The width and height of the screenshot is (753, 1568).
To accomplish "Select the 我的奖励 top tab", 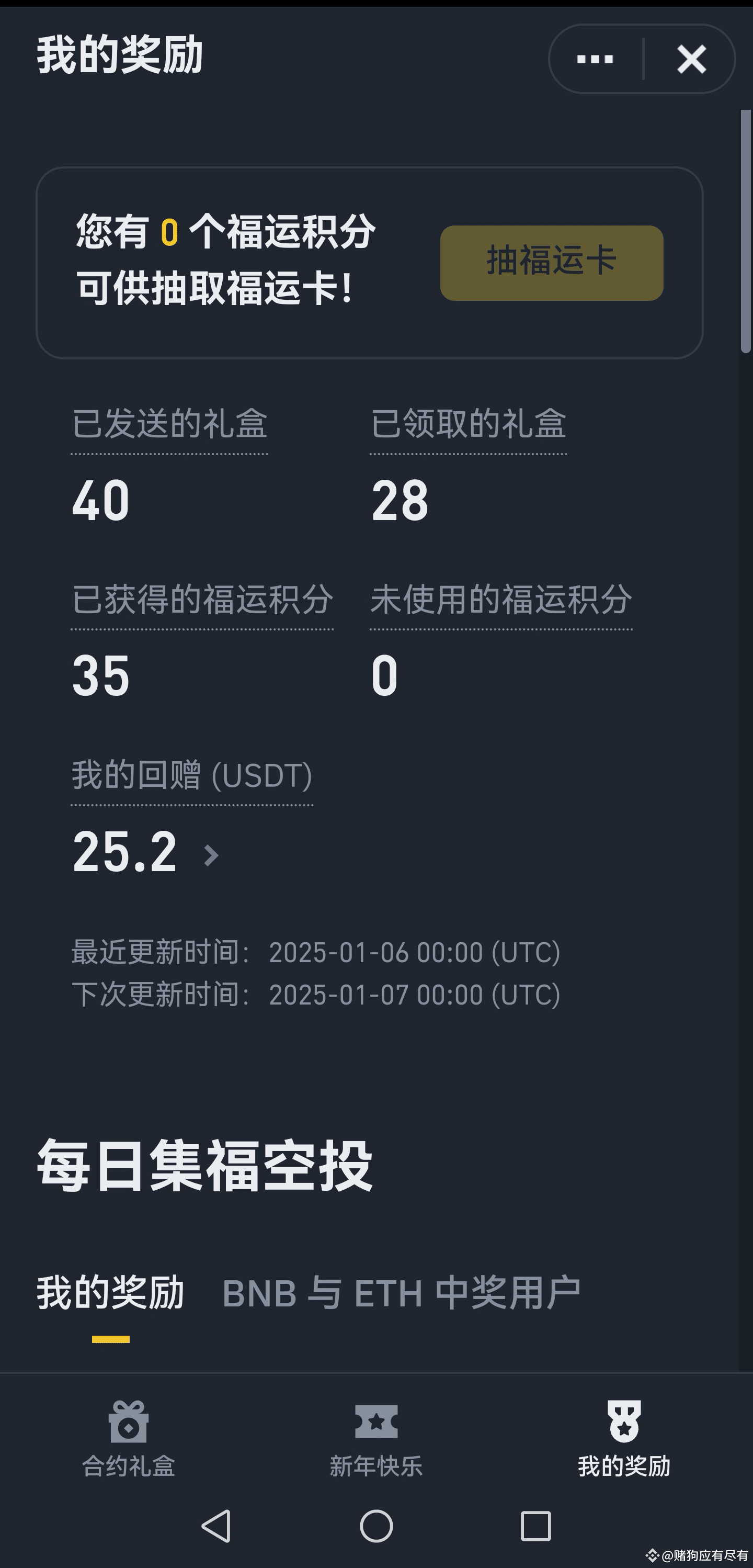I will (111, 1292).
